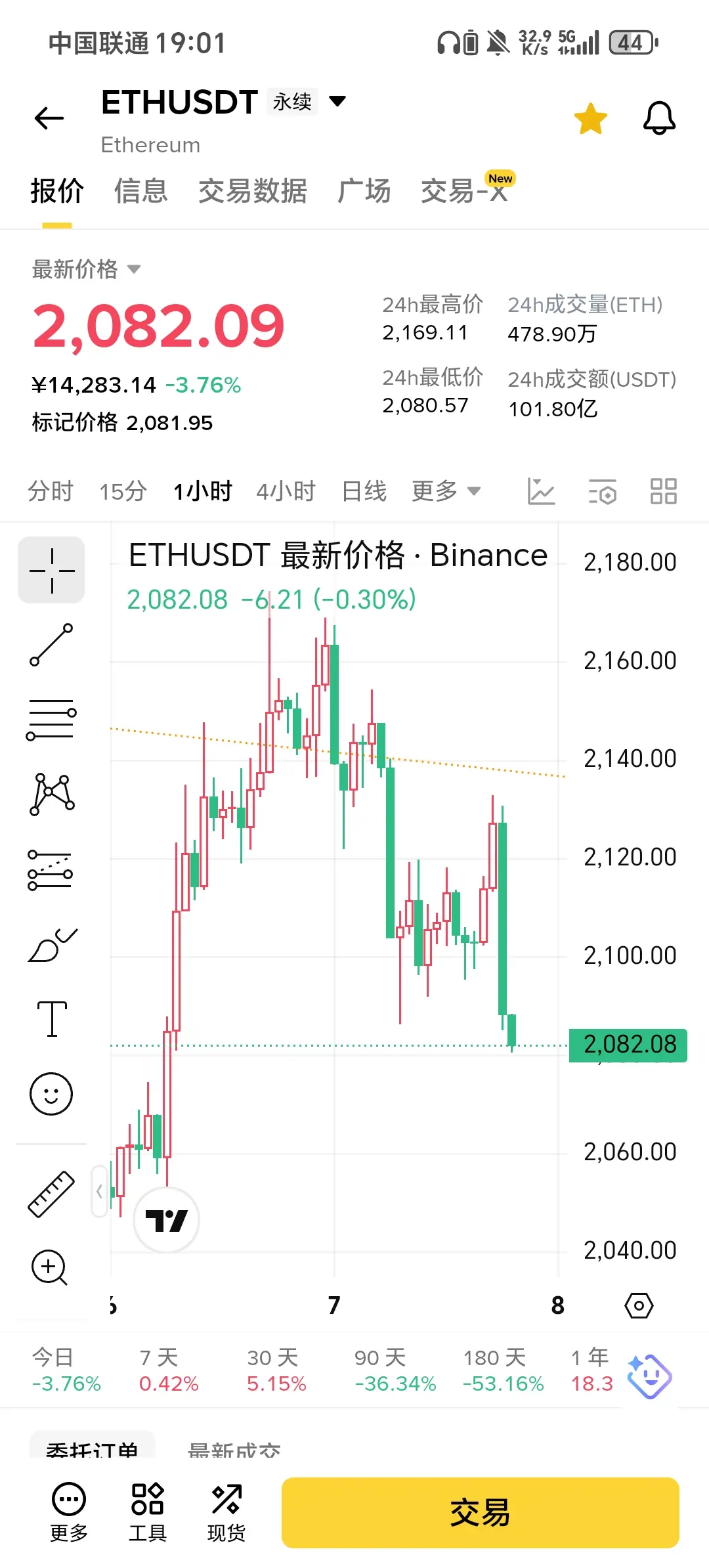The height and width of the screenshot is (1568, 709).
Task: Open the price alert bell
Action: tap(658, 119)
